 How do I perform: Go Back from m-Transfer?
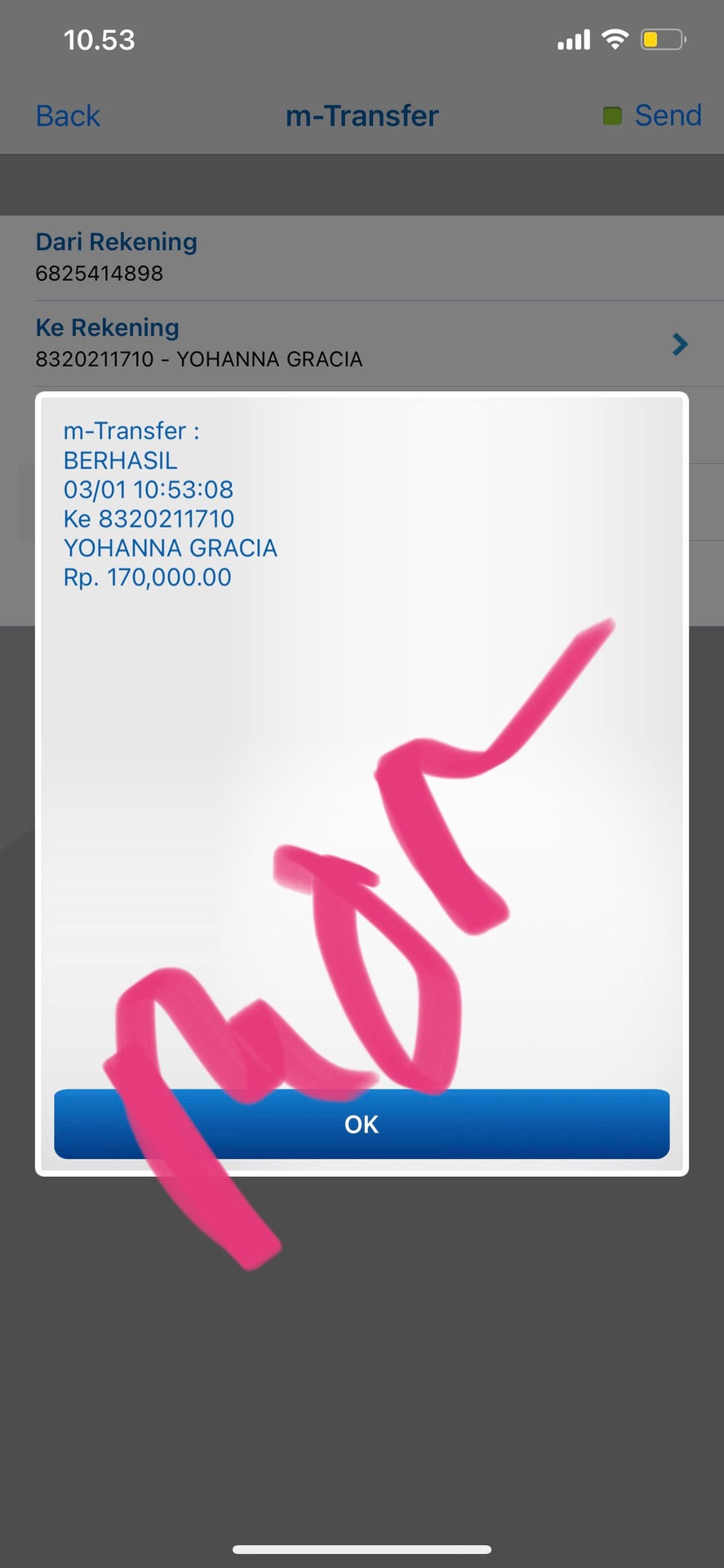pos(68,116)
